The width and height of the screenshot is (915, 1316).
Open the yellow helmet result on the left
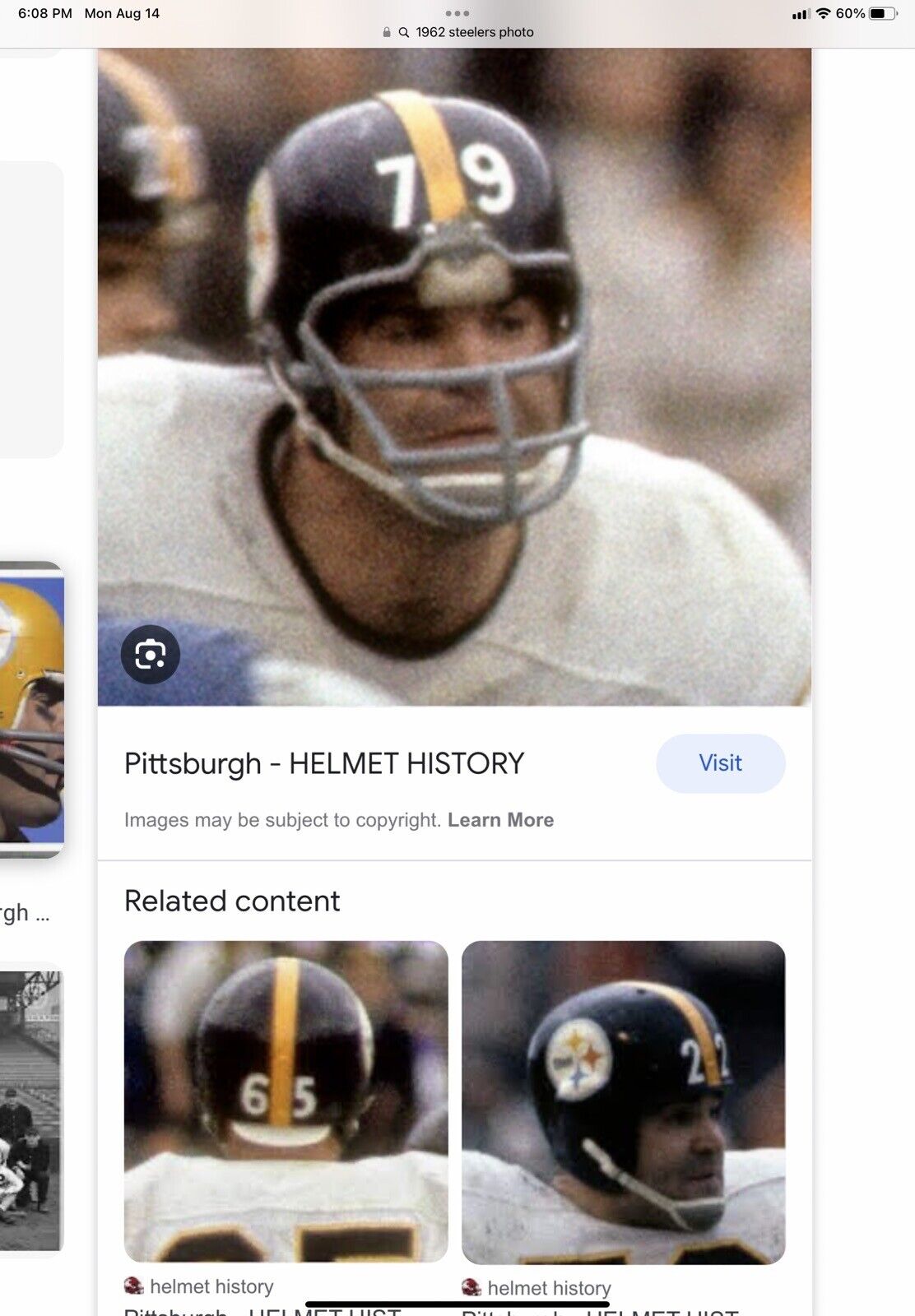[x=31, y=707]
